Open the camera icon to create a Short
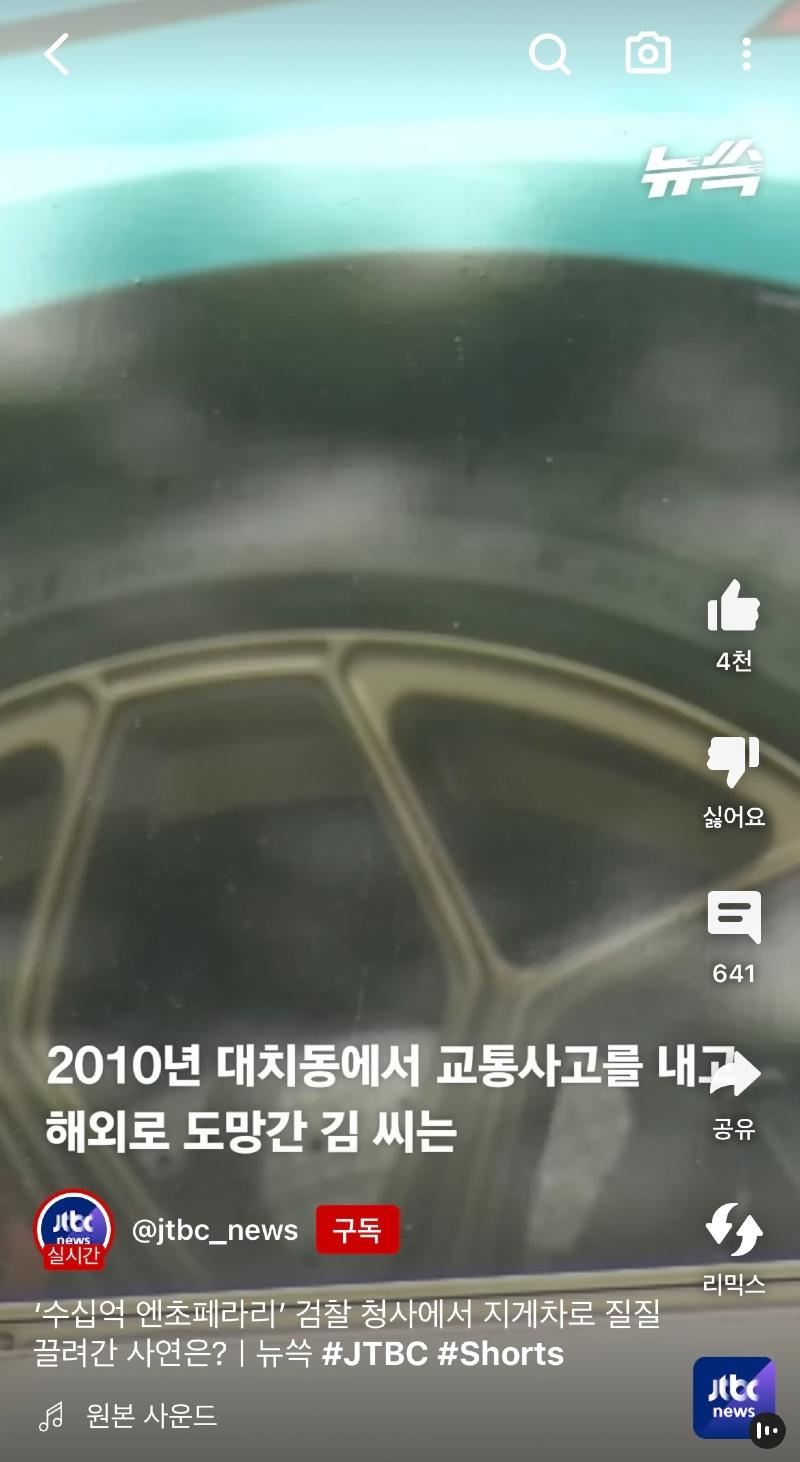 pos(647,53)
